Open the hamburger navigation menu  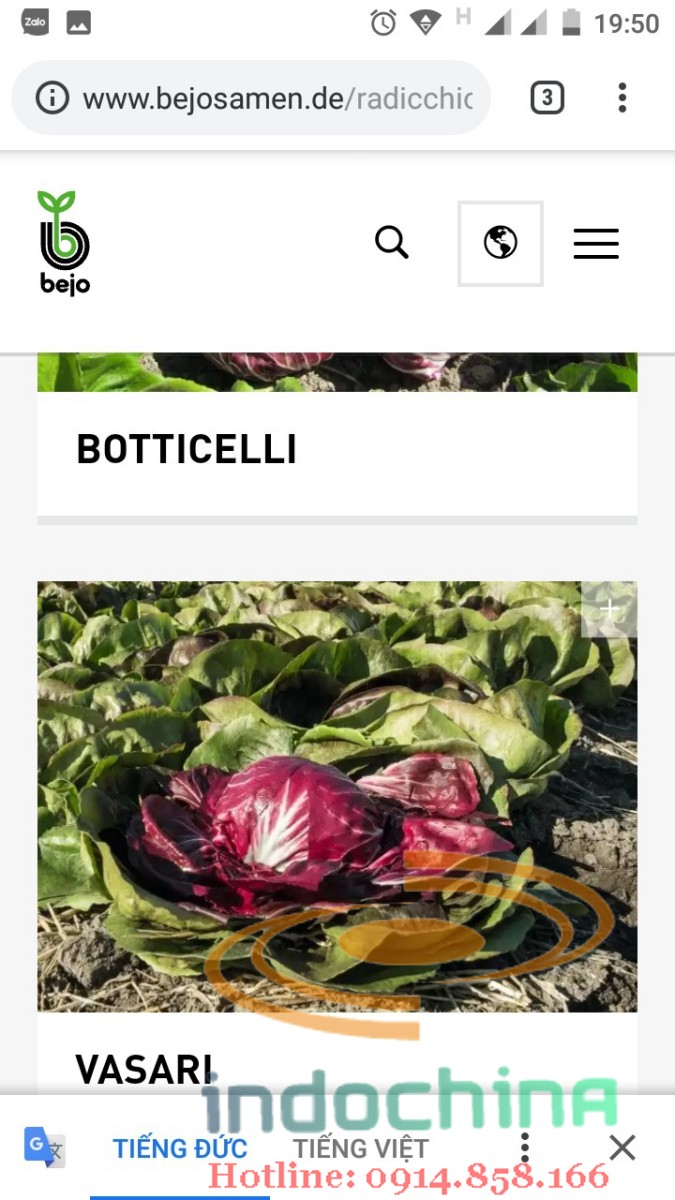596,243
